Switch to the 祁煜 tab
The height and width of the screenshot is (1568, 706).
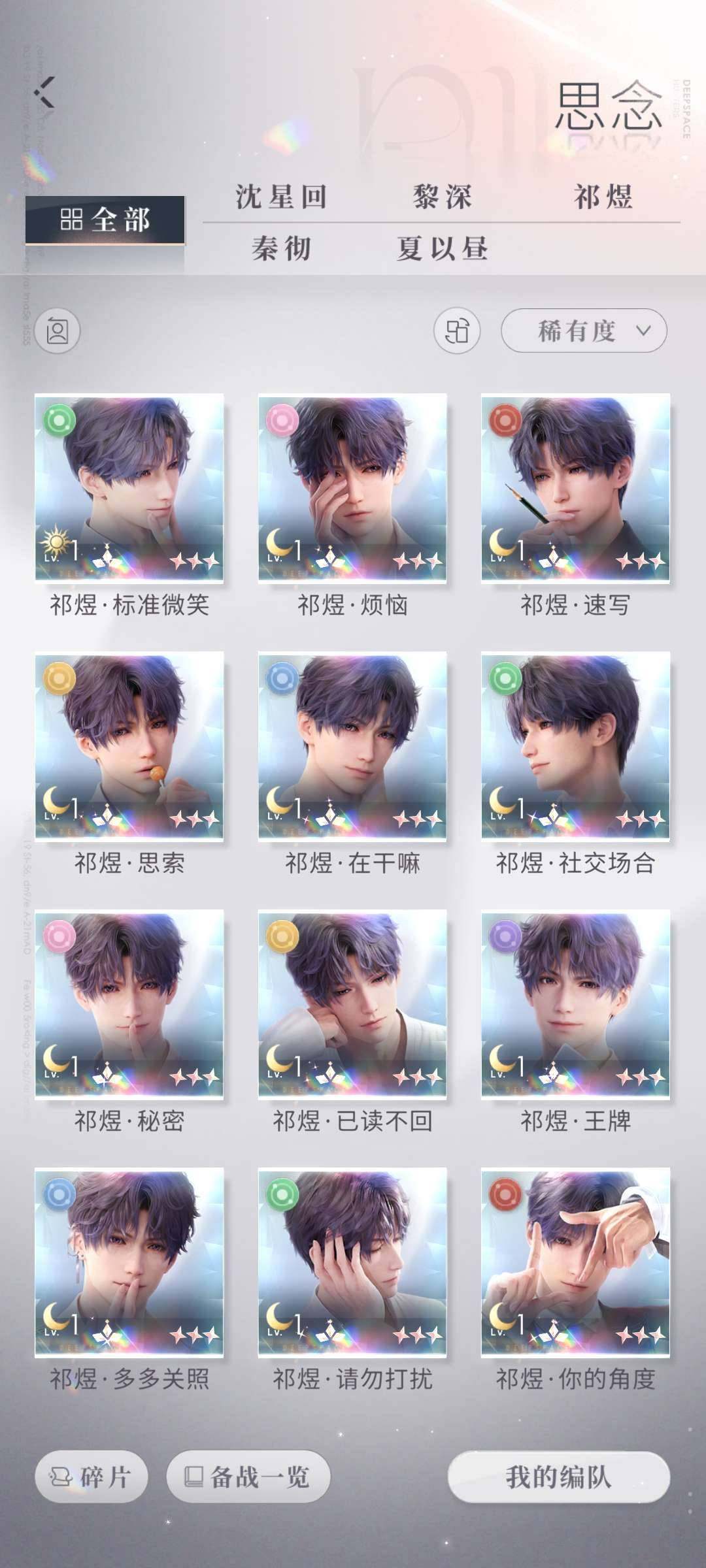pos(603,197)
